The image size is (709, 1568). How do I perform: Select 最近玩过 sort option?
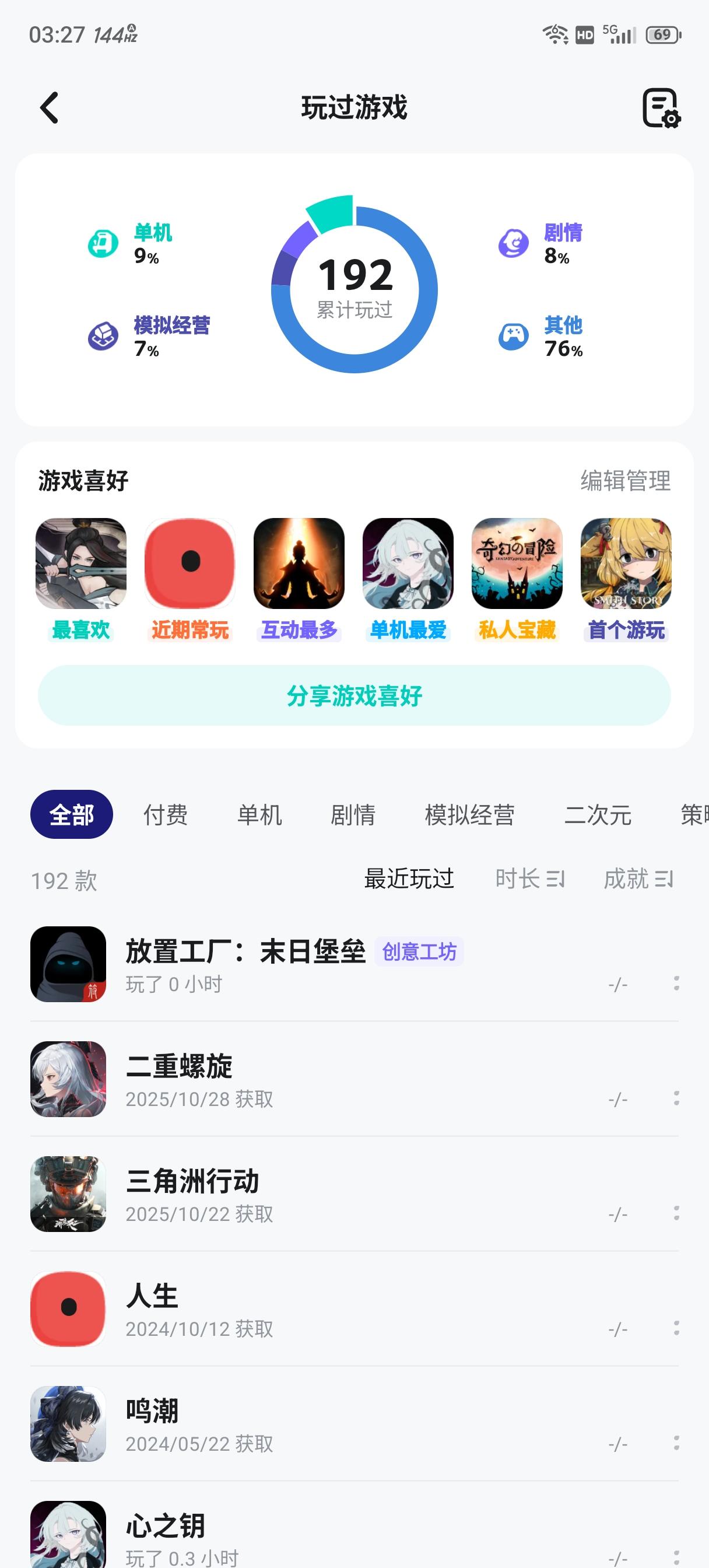[409, 878]
